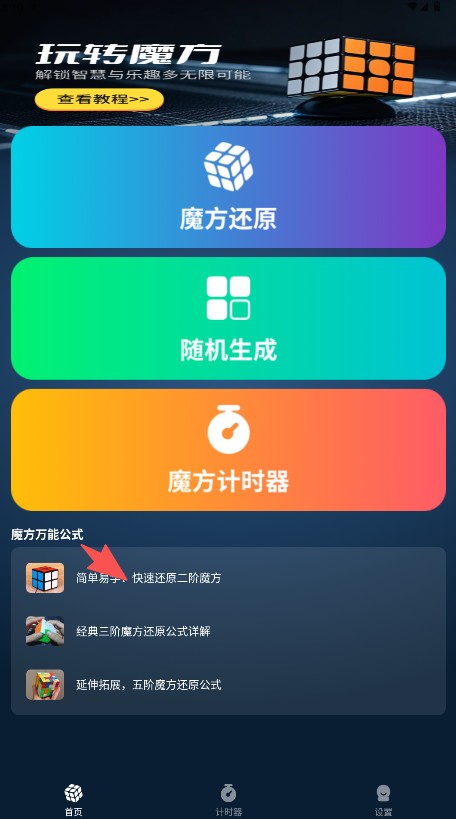Screen dimensions: 456x819
Task: Open the 五阶魔方还原公式 article
Action: [x=228, y=684]
